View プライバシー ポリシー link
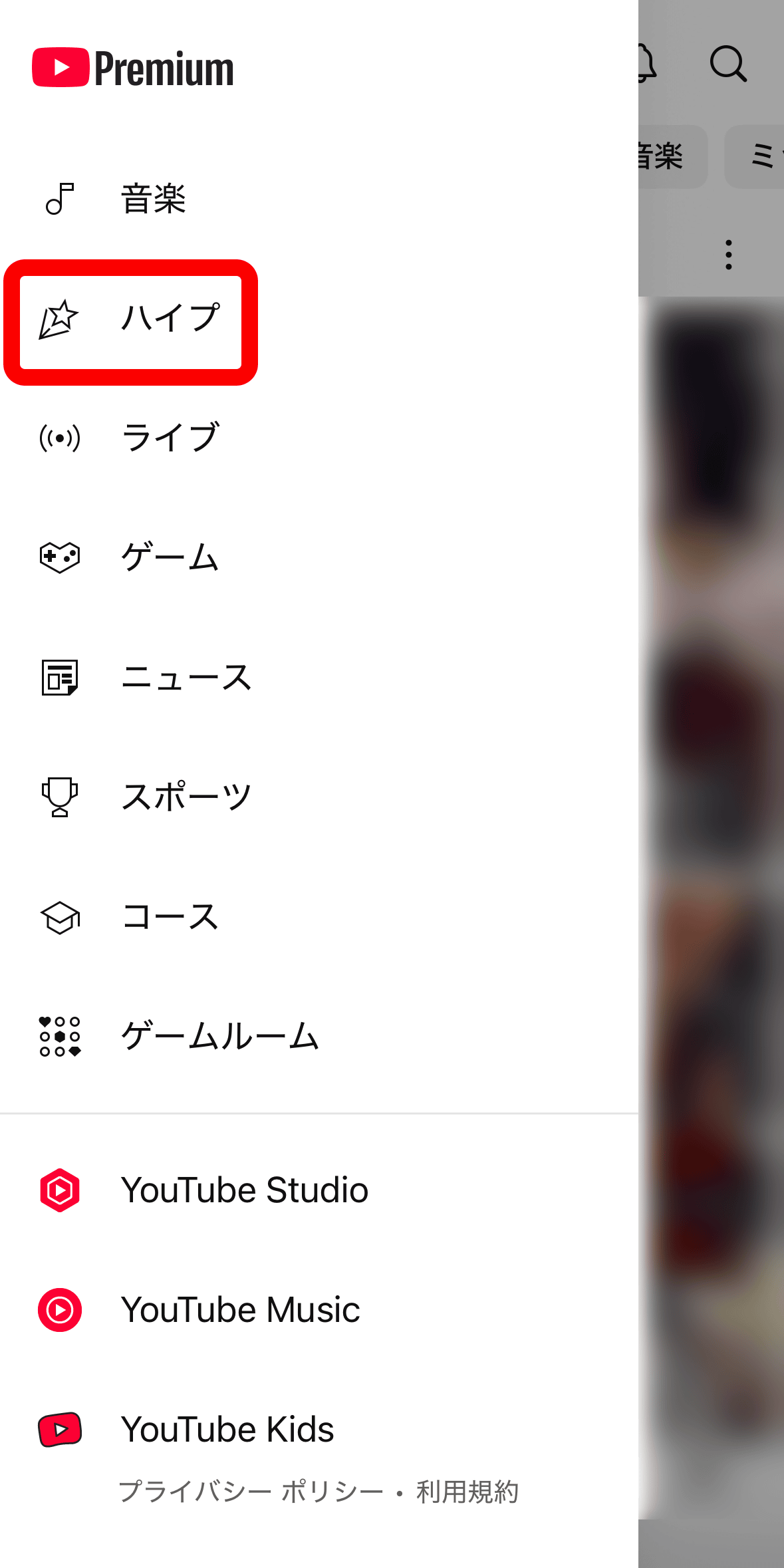784x1568 pixels. (x=251, y=1492)
